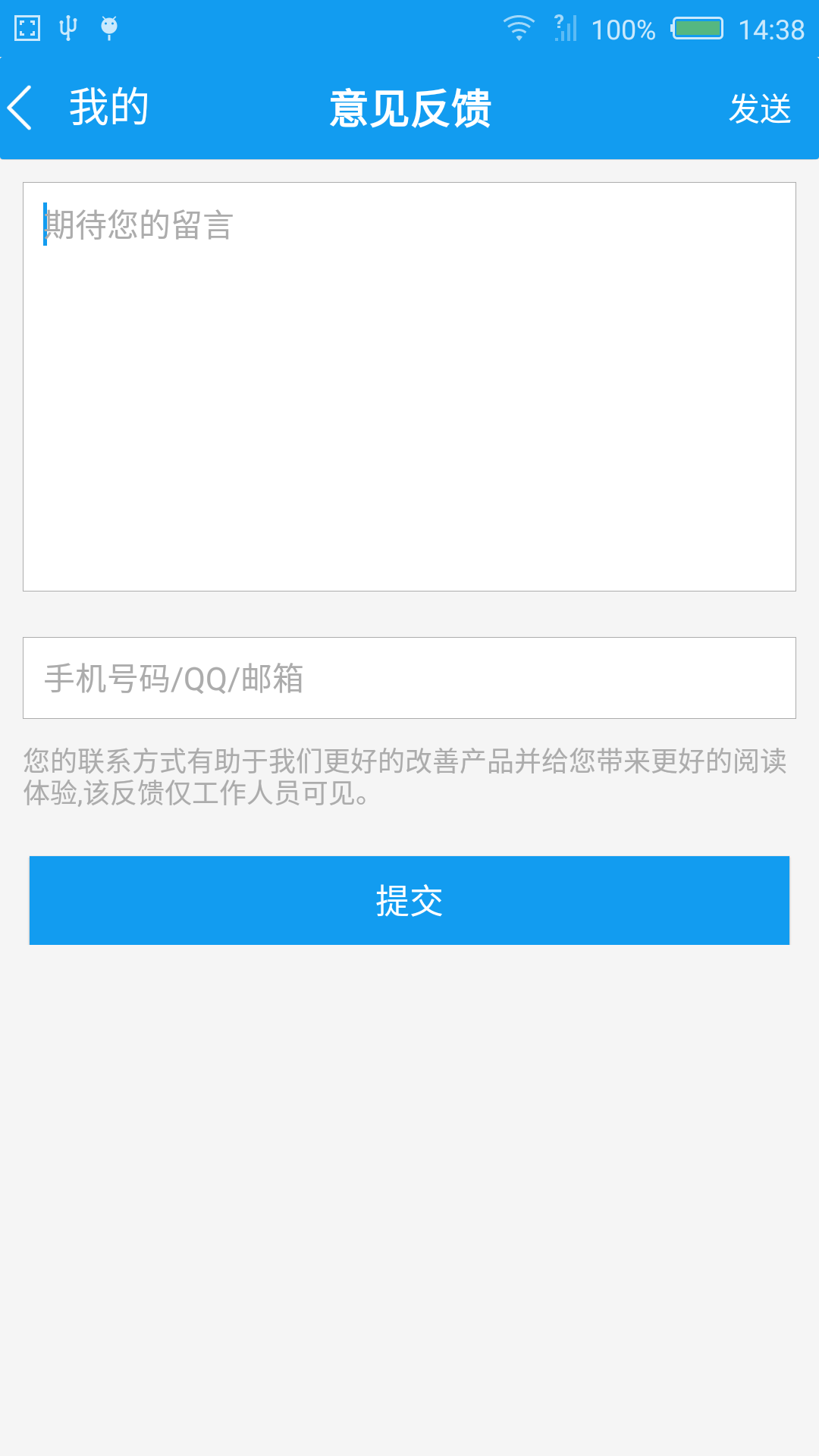This screenshot has height=1456, width=819.
Task: Tap the USB connection icon in status bar
Action: [67, 29]
